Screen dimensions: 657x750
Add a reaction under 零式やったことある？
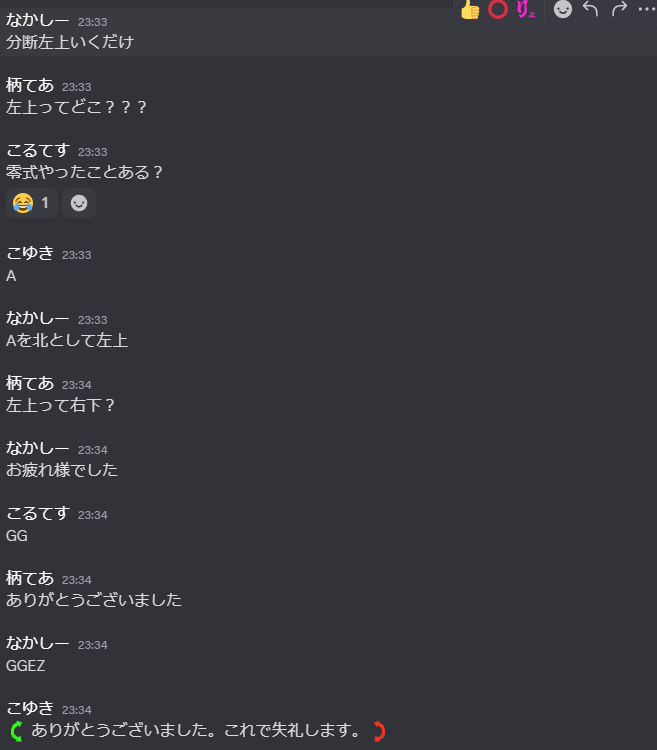tap(79, 203)
